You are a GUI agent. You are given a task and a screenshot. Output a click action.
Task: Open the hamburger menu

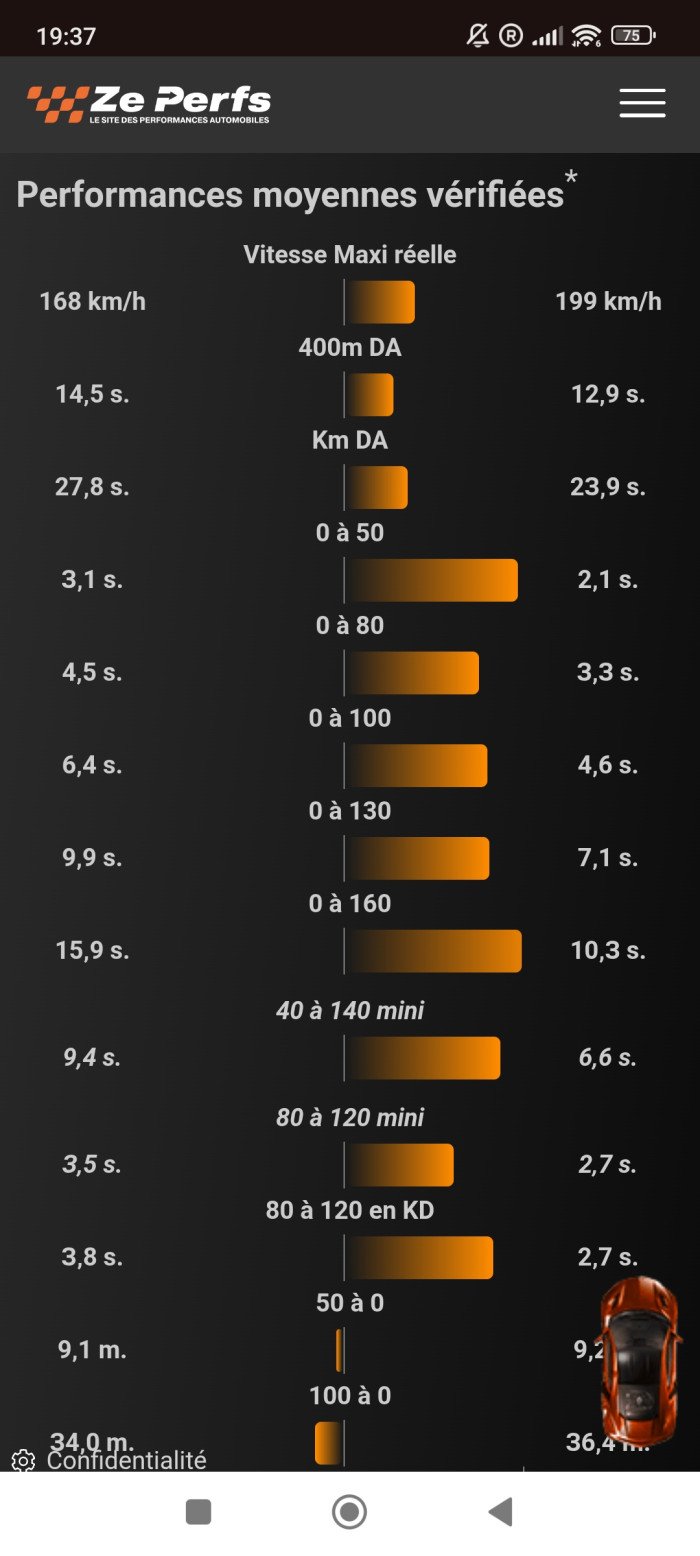[x=642, y=103]
